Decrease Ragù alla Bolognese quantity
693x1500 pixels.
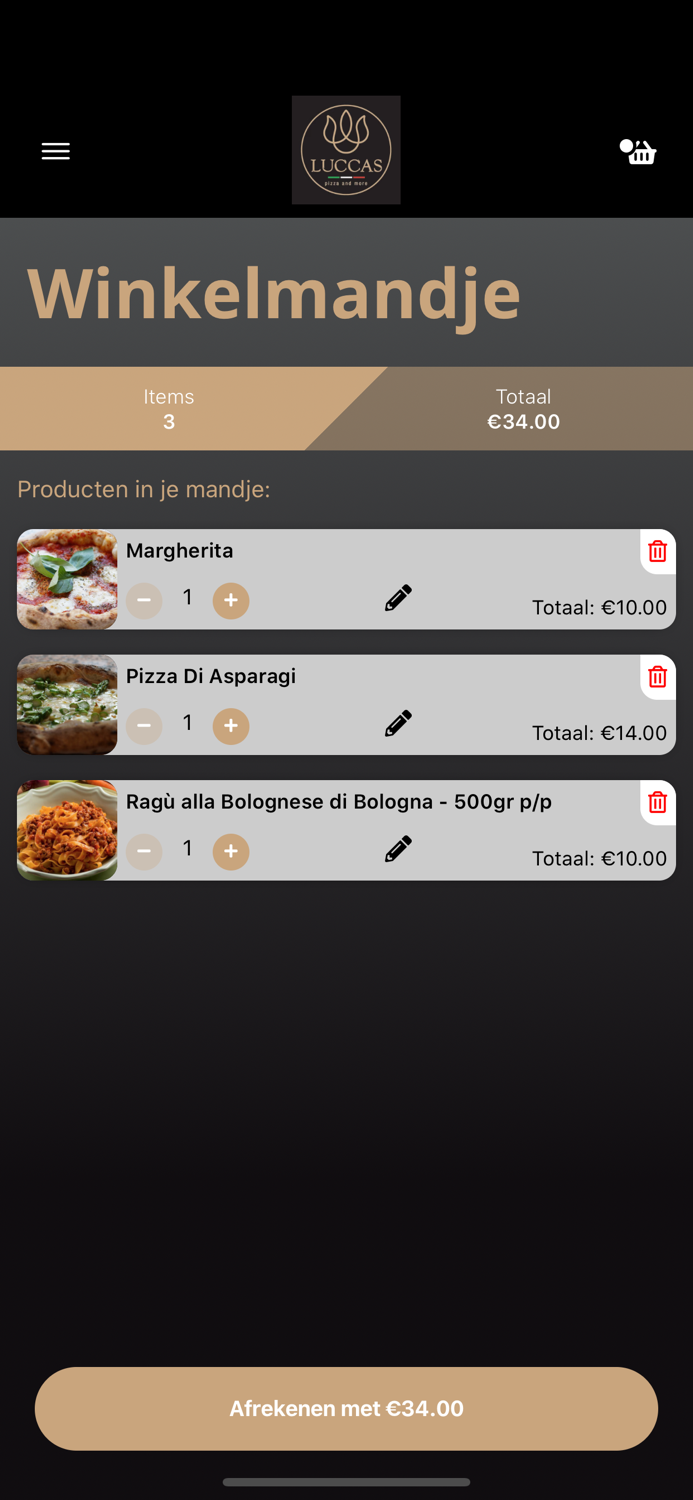144,851
